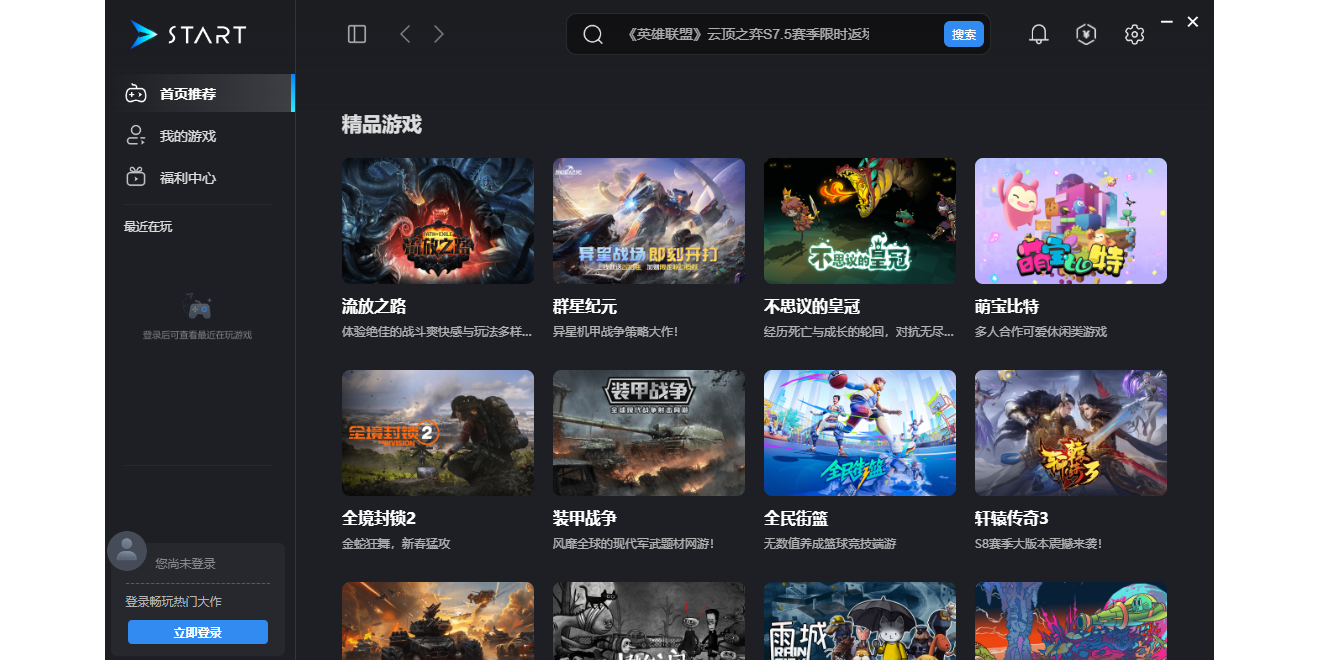This screenshot has height=660, width=1320.
Task: Open the notifications bell
Action: tap(1039, 34)
